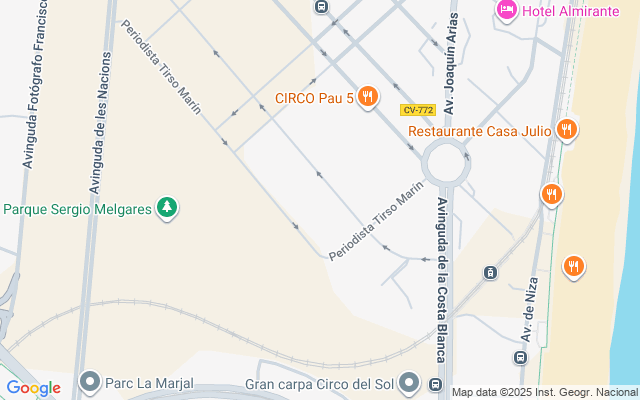This screenshot has width=640, height=400.
Task: Select the CIRCO Pau 5 restaurant pin
Action: (368, 97)
